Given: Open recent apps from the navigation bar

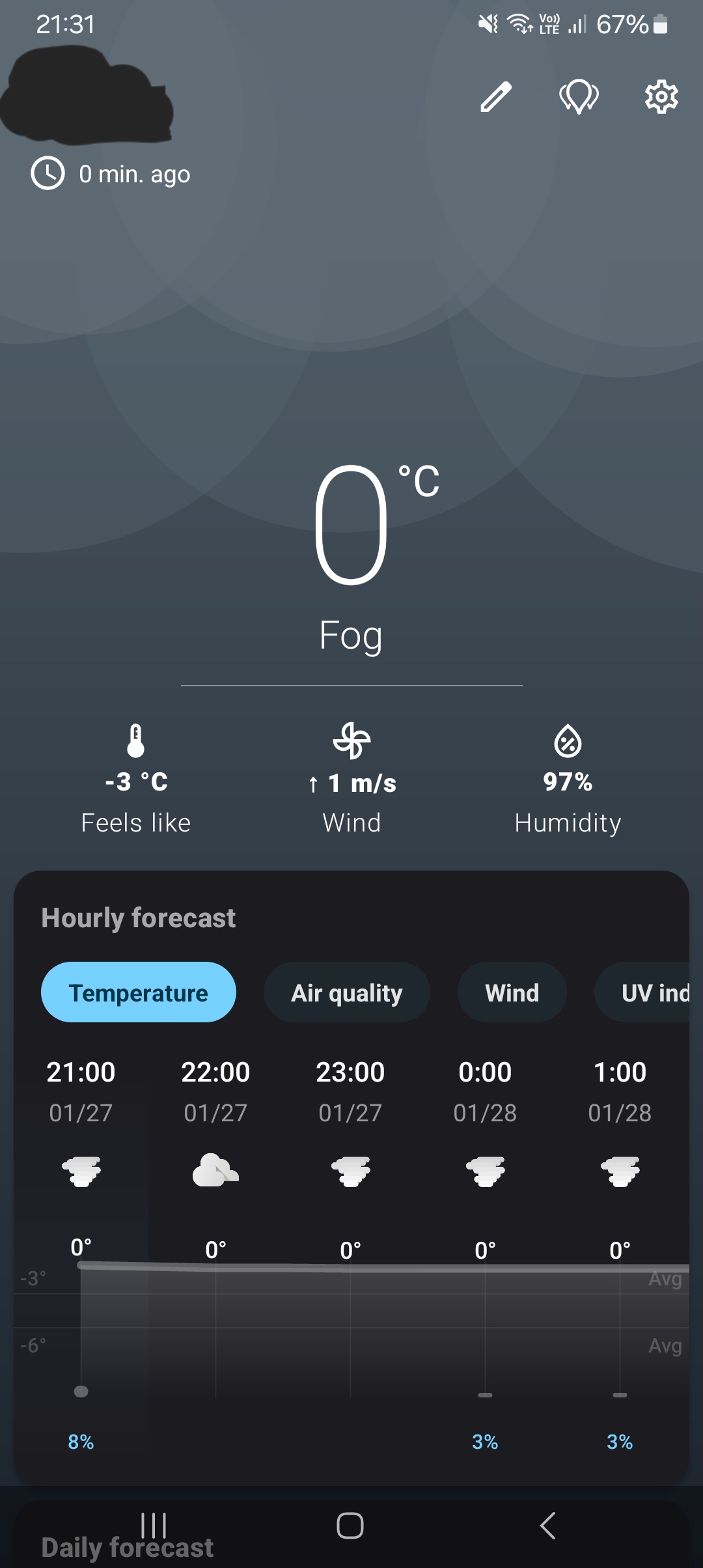Looking at the screenshot, I should (154, 1525).
